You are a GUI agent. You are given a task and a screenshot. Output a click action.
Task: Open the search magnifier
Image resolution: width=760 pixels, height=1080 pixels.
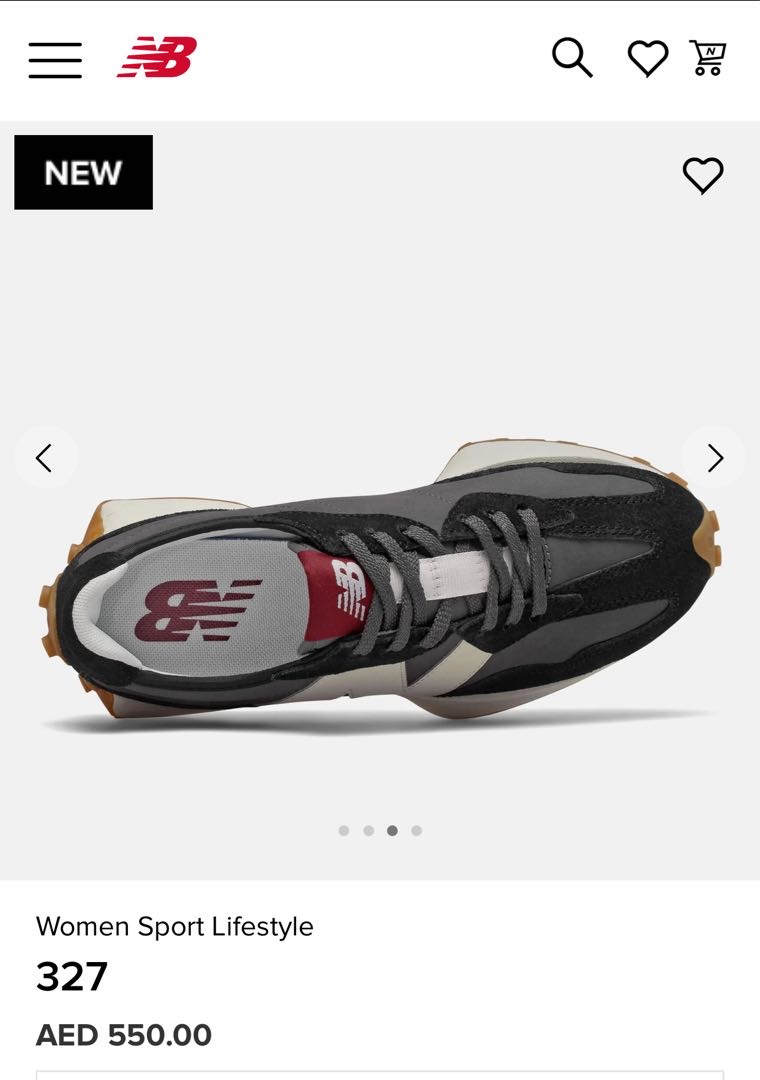tap(572, 58)
